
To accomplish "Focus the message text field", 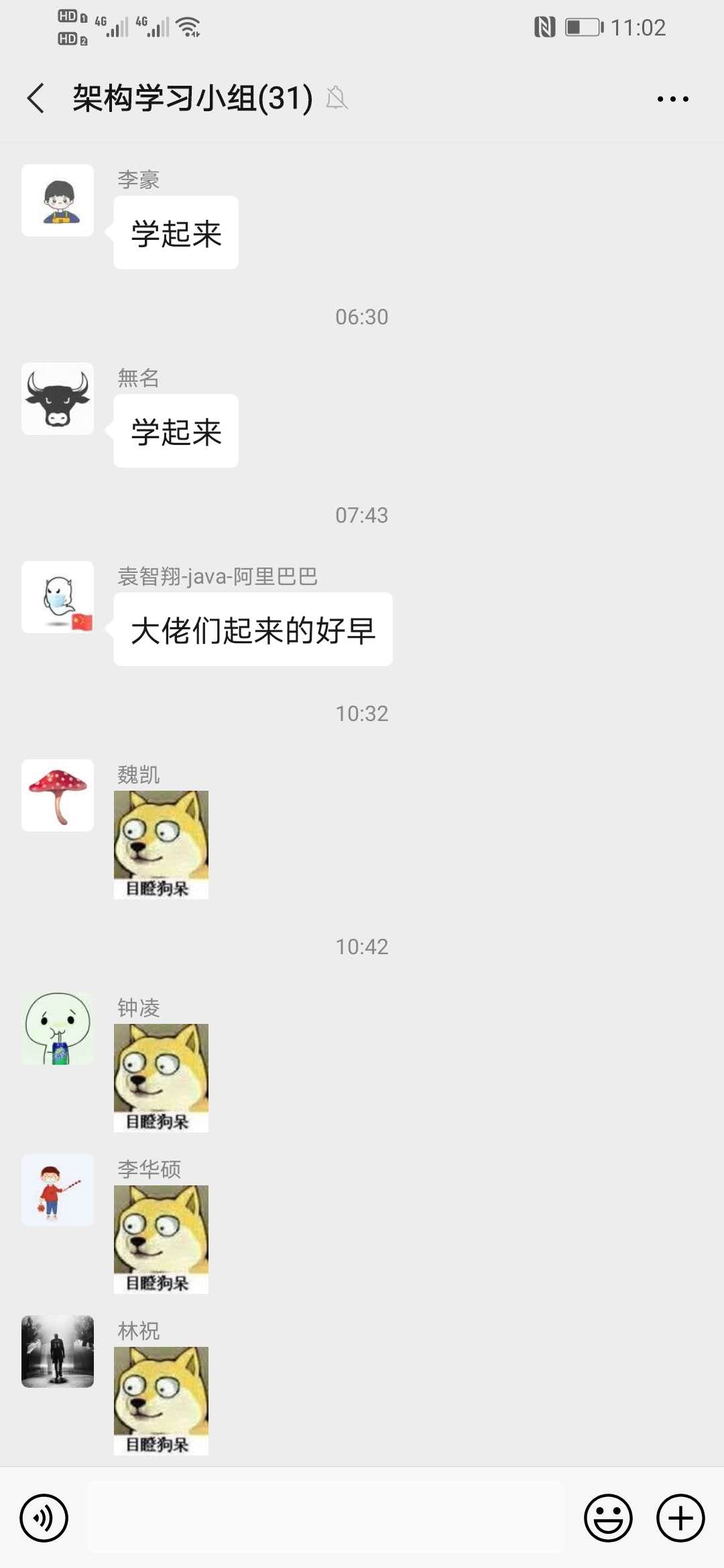I will [326, 1518].
